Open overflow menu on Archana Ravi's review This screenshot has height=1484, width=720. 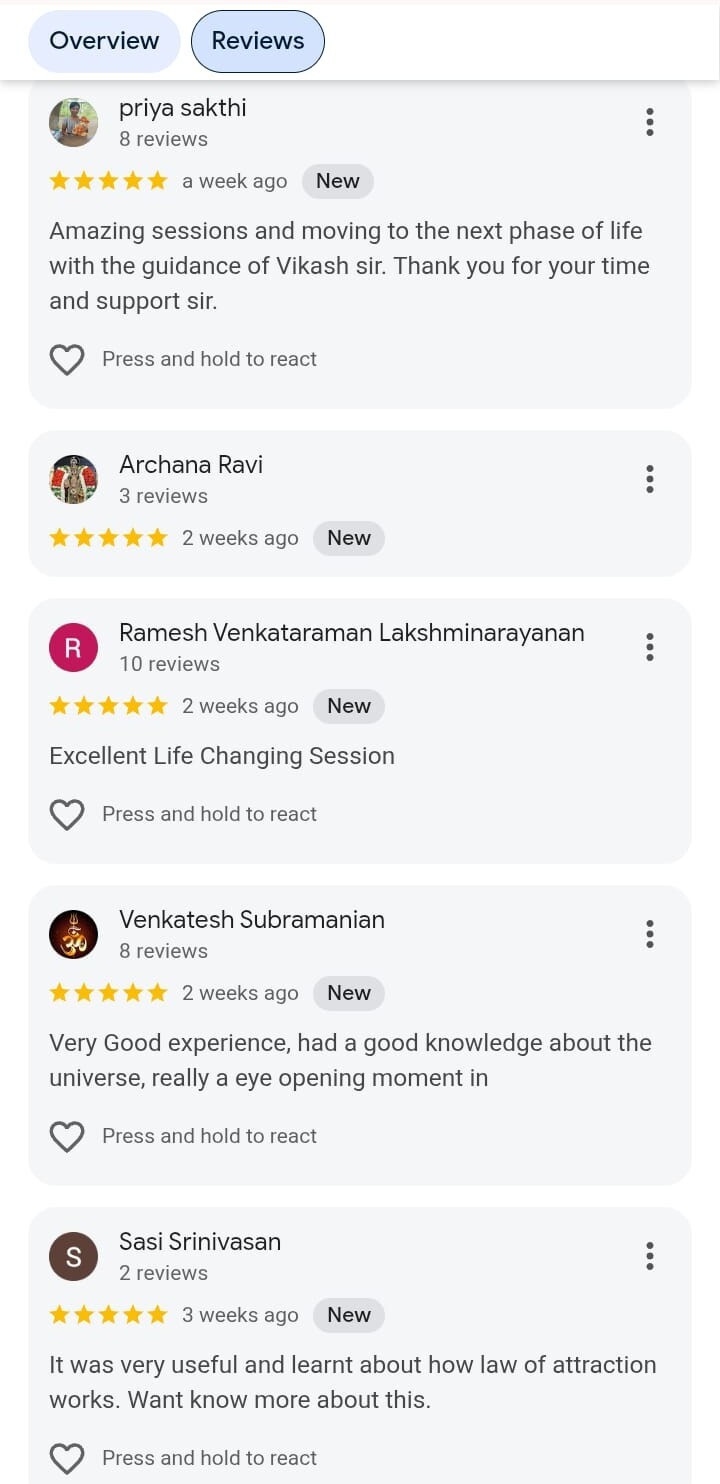coord(650,479)
